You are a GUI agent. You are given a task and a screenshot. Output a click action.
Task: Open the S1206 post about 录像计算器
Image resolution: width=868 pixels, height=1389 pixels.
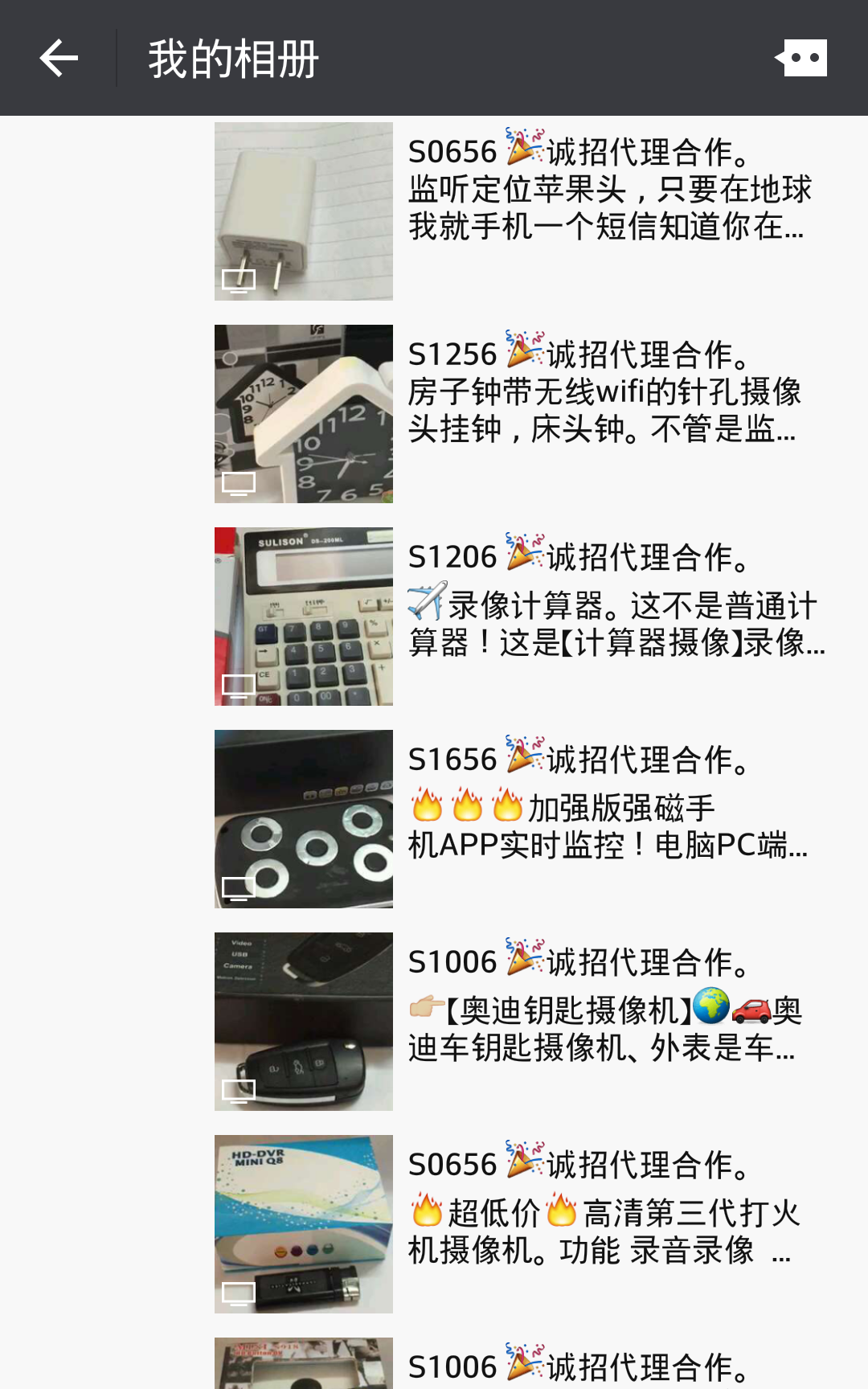click(x=616, y=597)
